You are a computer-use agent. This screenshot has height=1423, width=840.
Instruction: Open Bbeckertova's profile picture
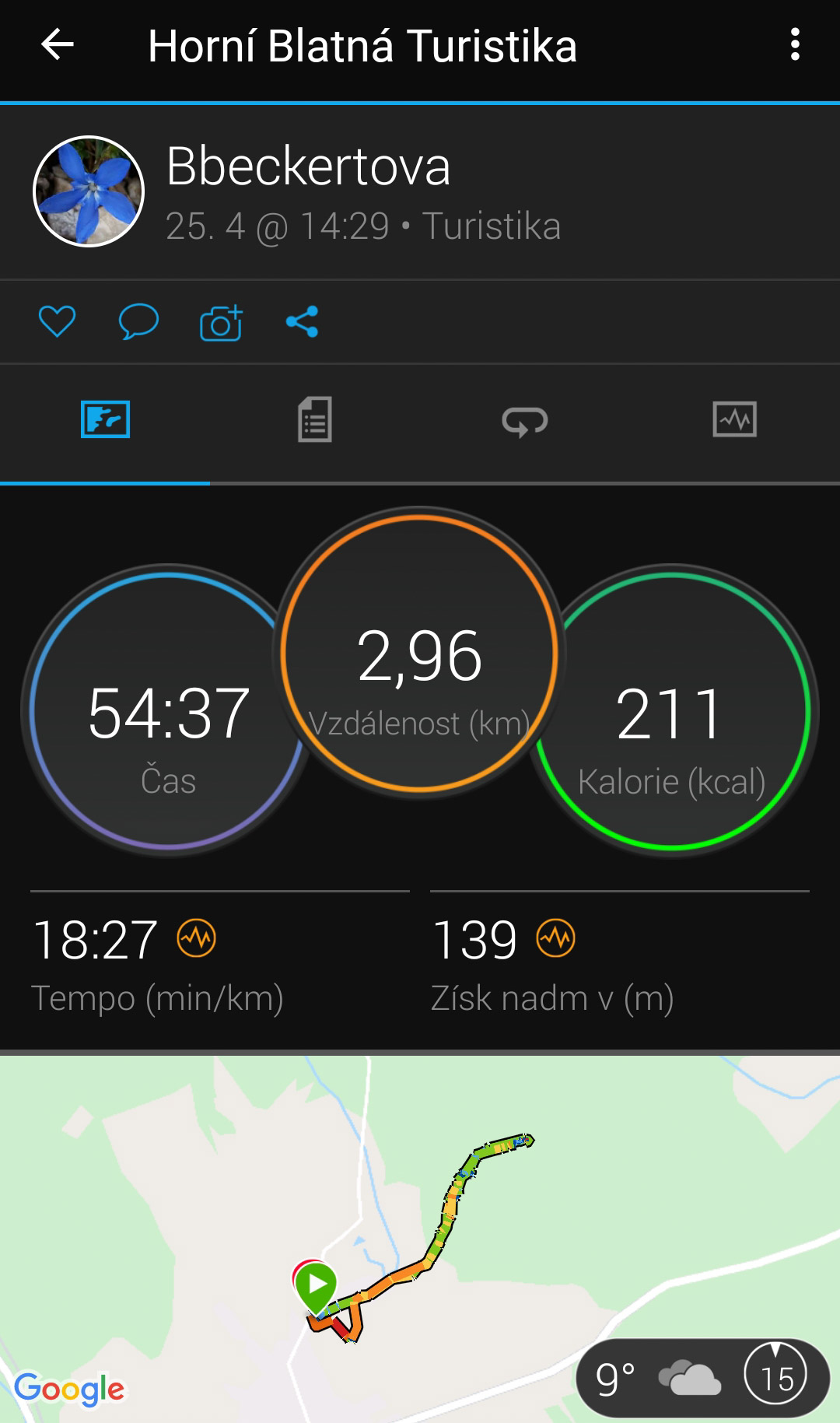[x=89, y=191]
